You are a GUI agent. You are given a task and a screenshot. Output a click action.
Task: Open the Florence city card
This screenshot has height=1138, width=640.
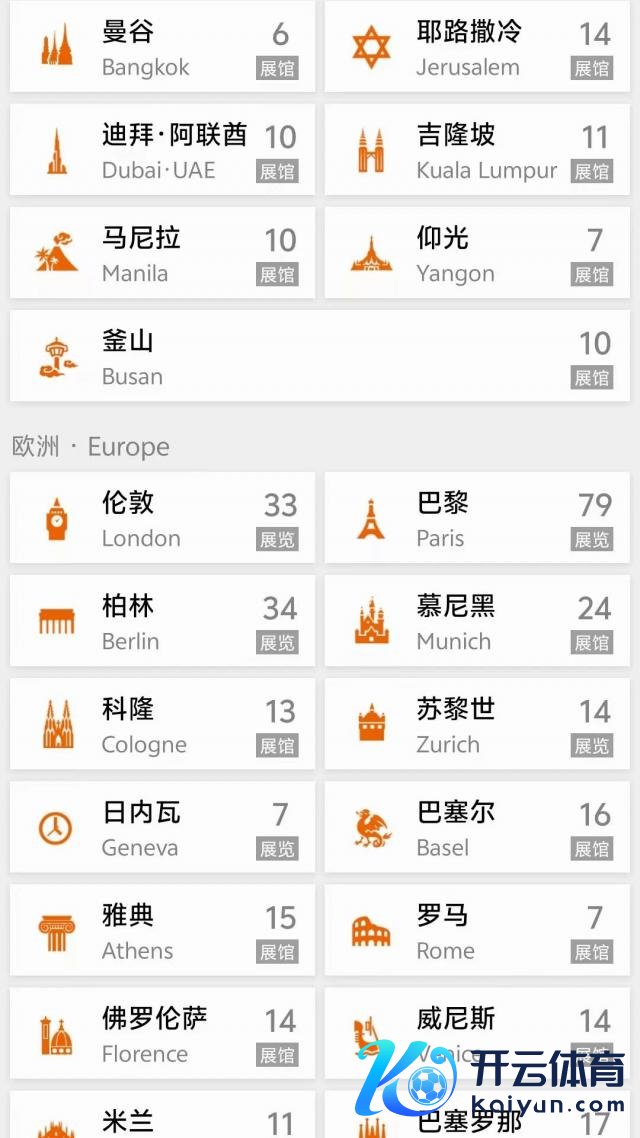tap(162, 1033)
